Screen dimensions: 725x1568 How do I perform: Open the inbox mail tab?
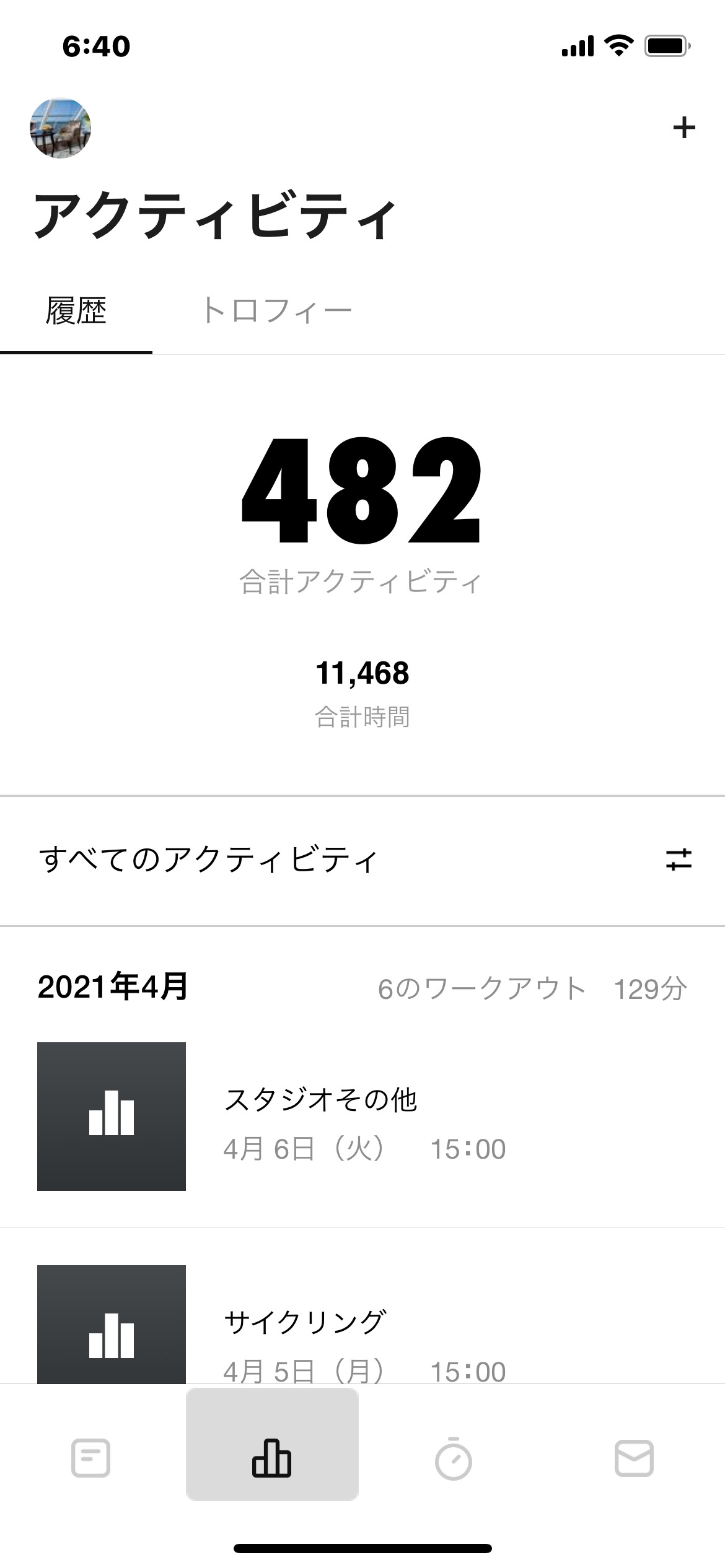pos(634,1458)
